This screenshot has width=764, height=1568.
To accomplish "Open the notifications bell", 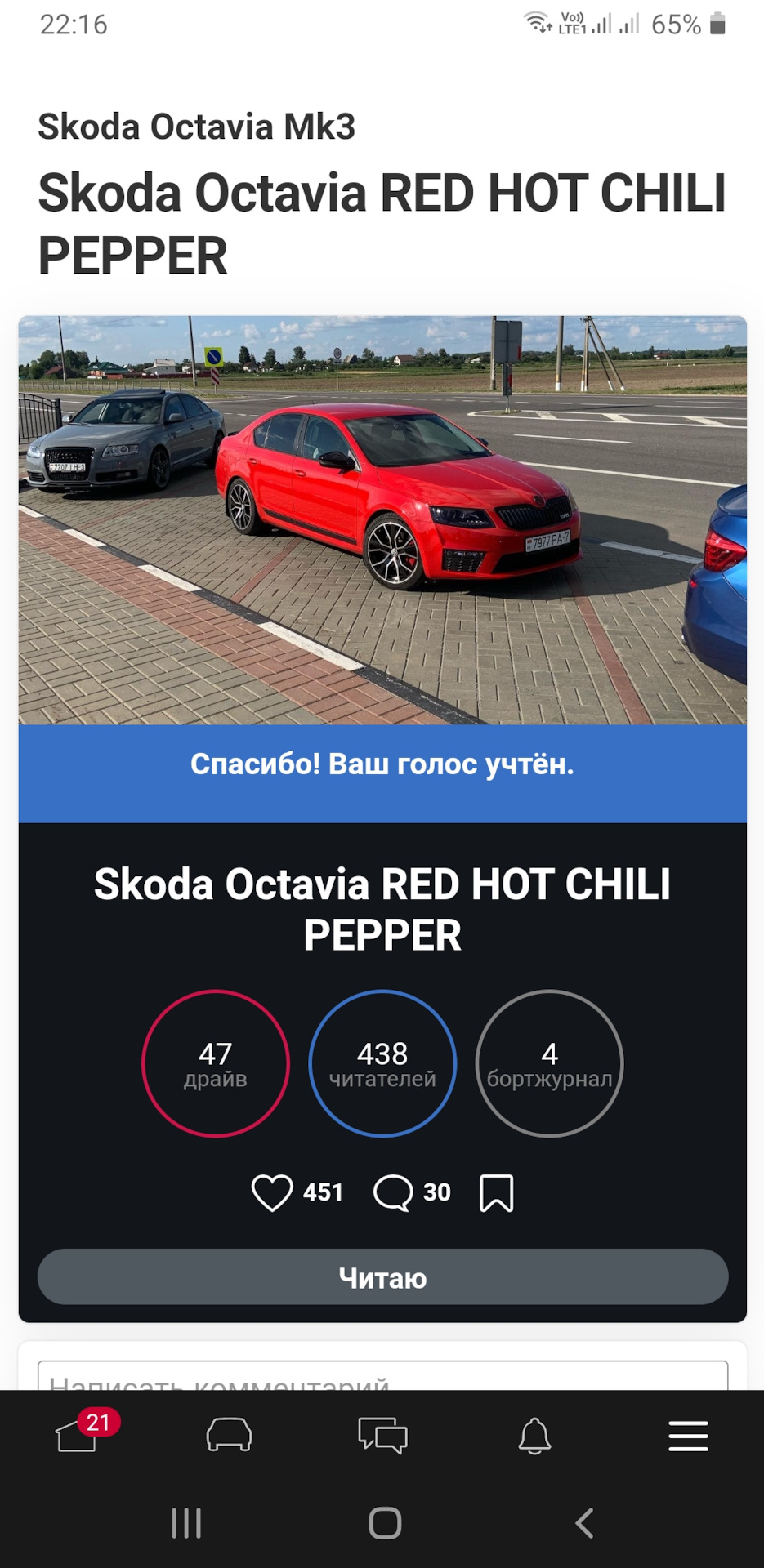I will (x=534, y=1436).
